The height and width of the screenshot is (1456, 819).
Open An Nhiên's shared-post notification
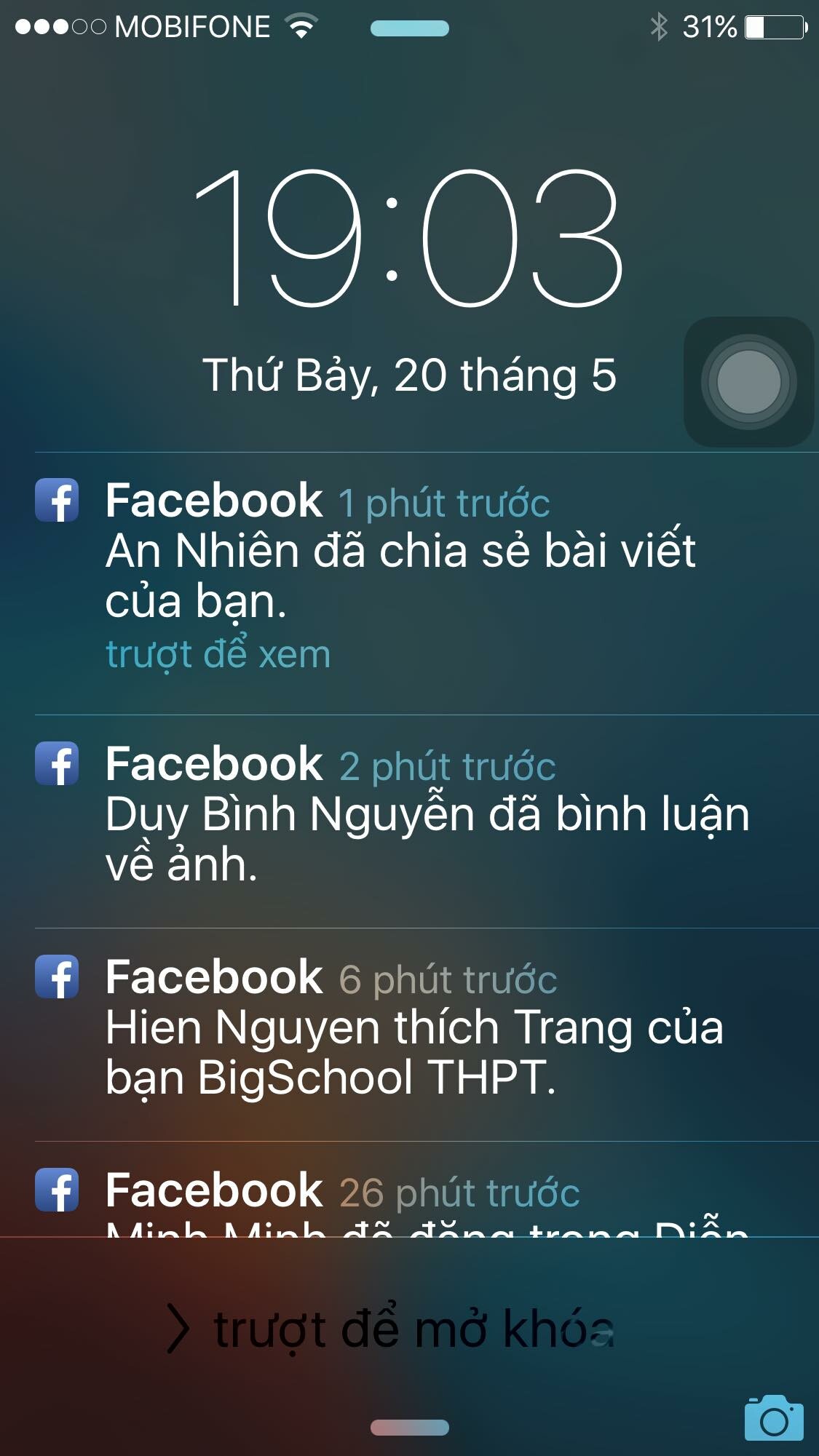coord(408,575)
